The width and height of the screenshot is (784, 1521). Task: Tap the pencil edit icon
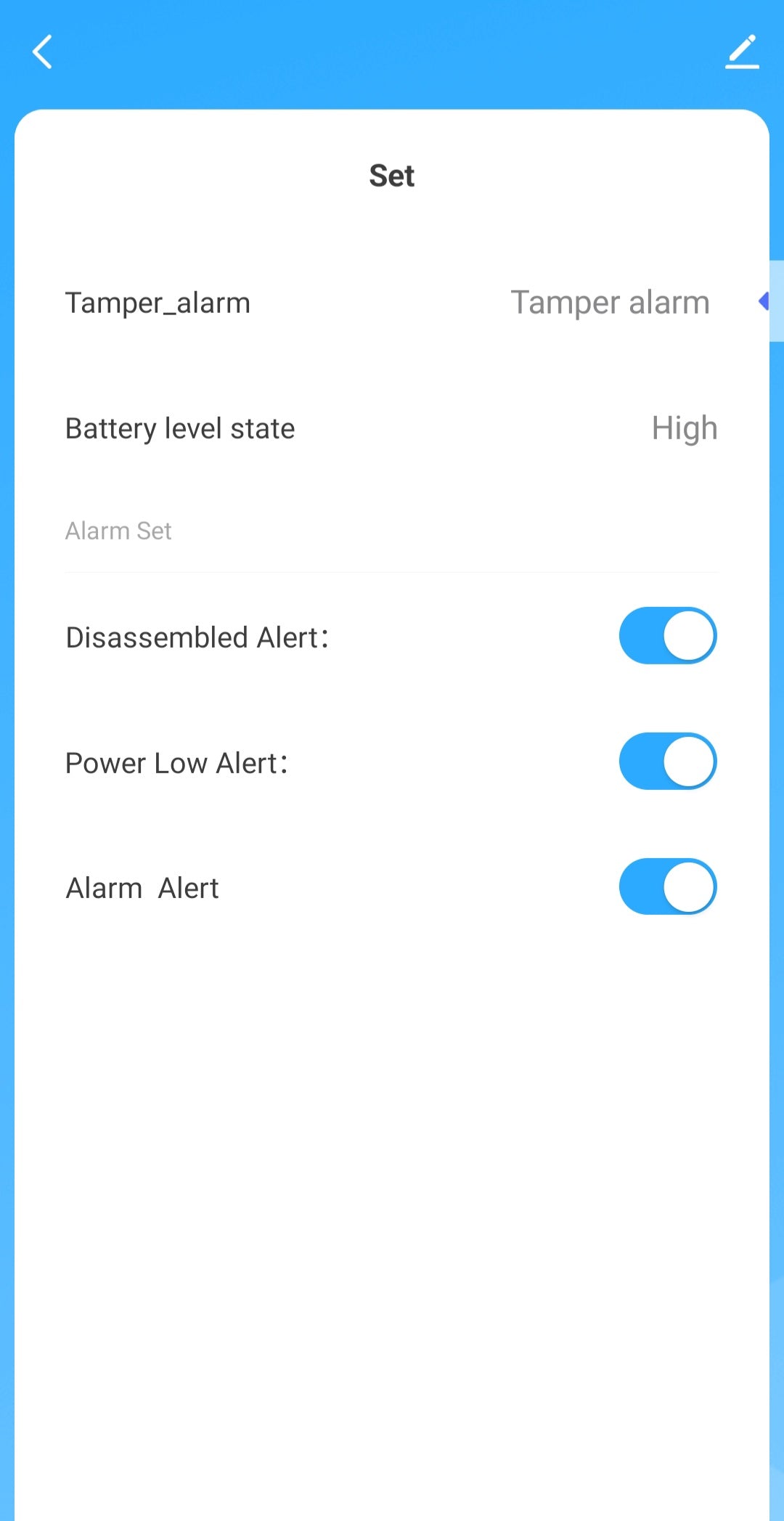coord(742,52)
